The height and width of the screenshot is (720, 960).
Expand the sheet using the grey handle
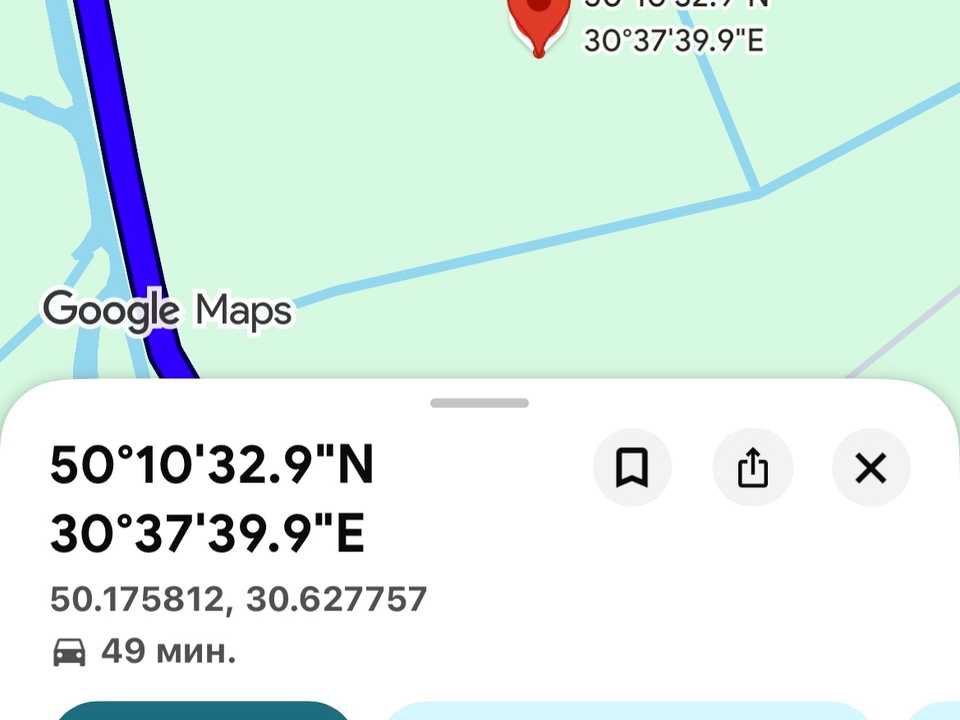click(479, 403)
